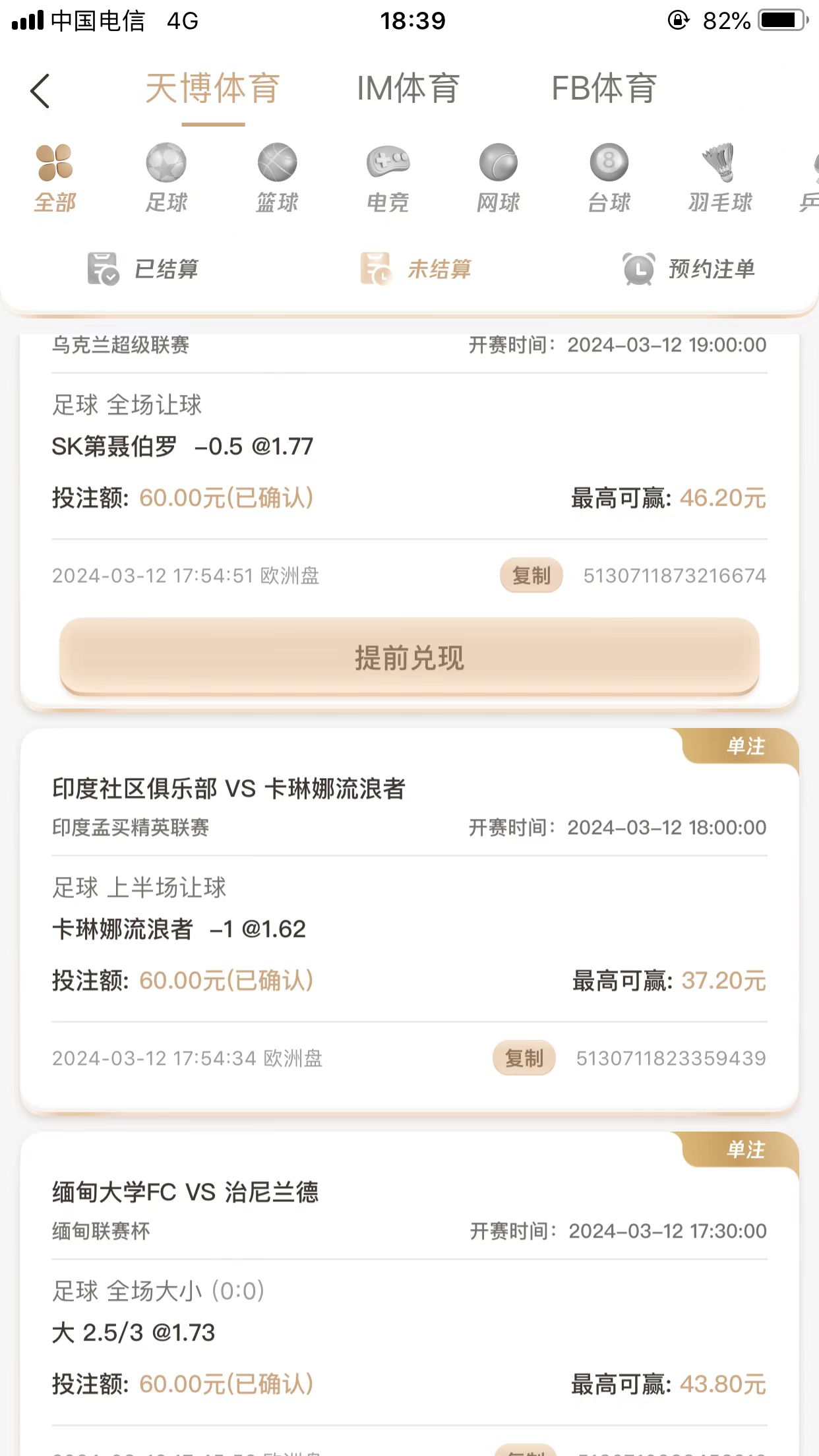
Task: Copy order number 5130711823359439
Action: pyautogui.click(x=524, y=1058)
